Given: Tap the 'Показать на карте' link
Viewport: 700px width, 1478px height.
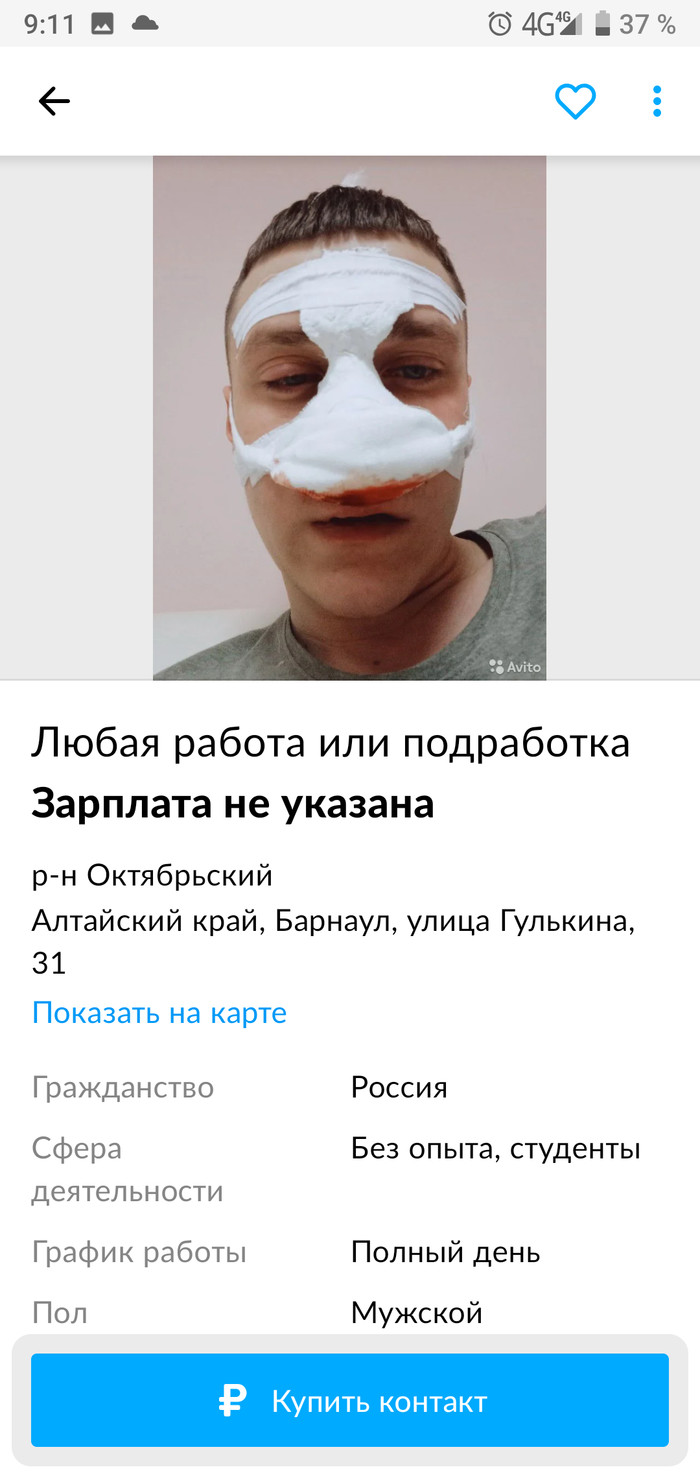Looking at the screenshot, I should (x=159, y=1013).
